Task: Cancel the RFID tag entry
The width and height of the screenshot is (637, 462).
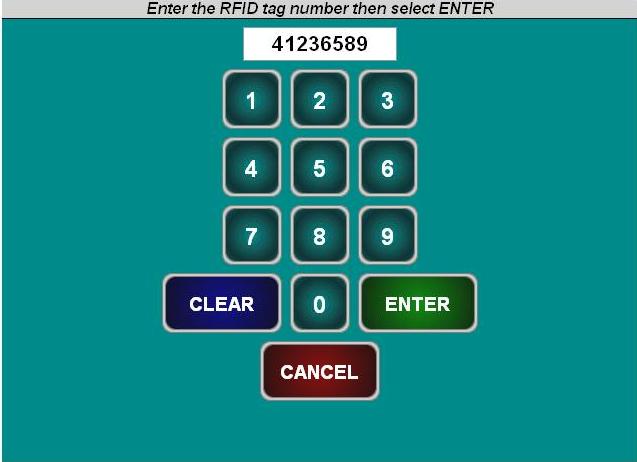Action: coord(319,372)
